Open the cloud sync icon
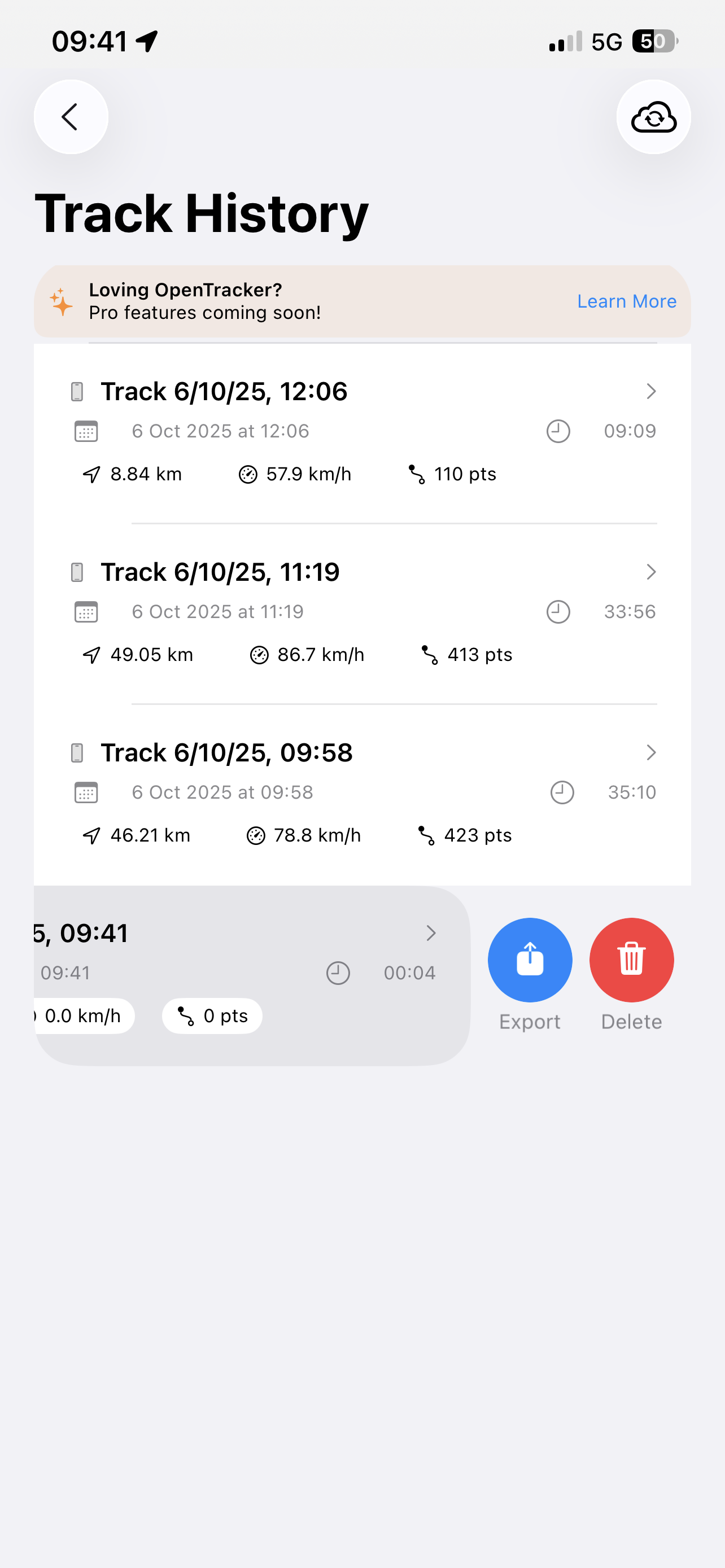The height and width of the screenshot is (1568, 725). pos(653,117)
